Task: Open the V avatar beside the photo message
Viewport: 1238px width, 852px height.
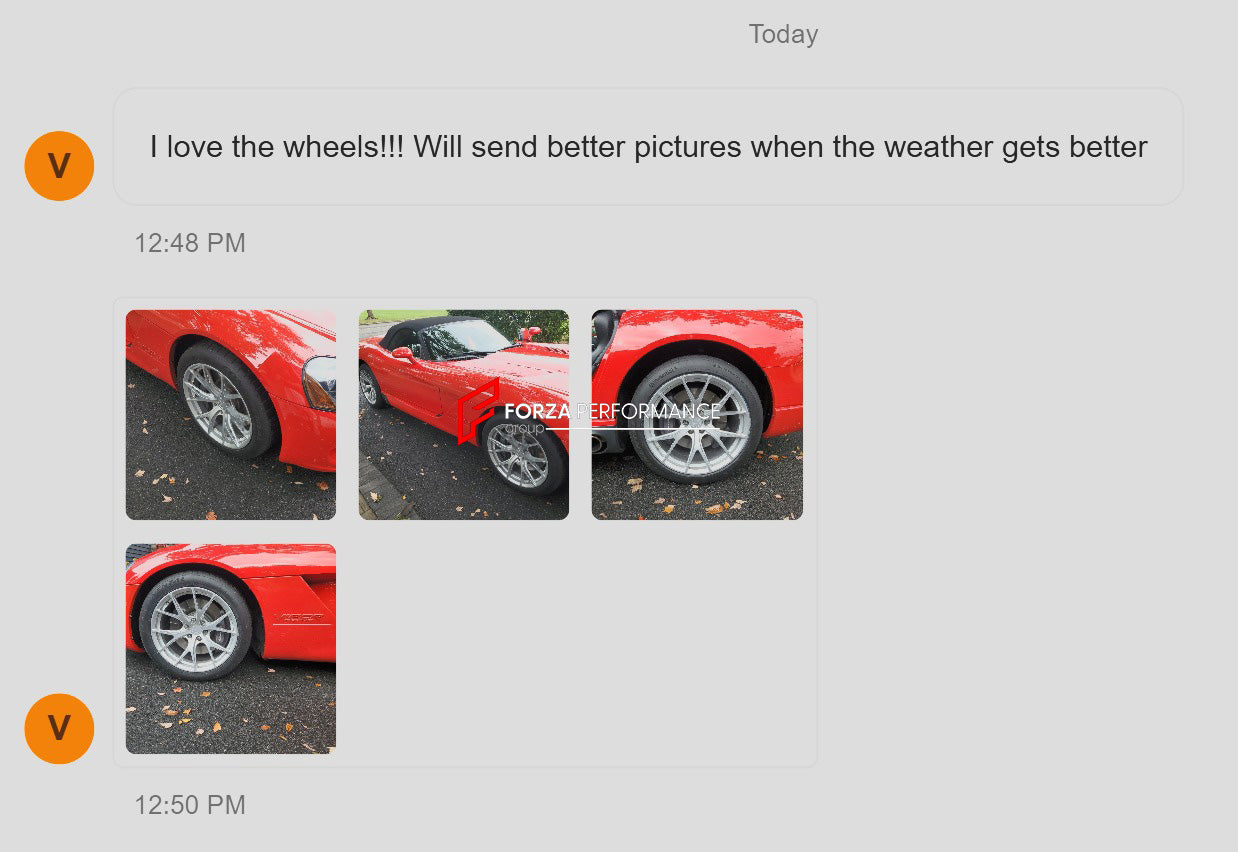Action: point(59,728)
